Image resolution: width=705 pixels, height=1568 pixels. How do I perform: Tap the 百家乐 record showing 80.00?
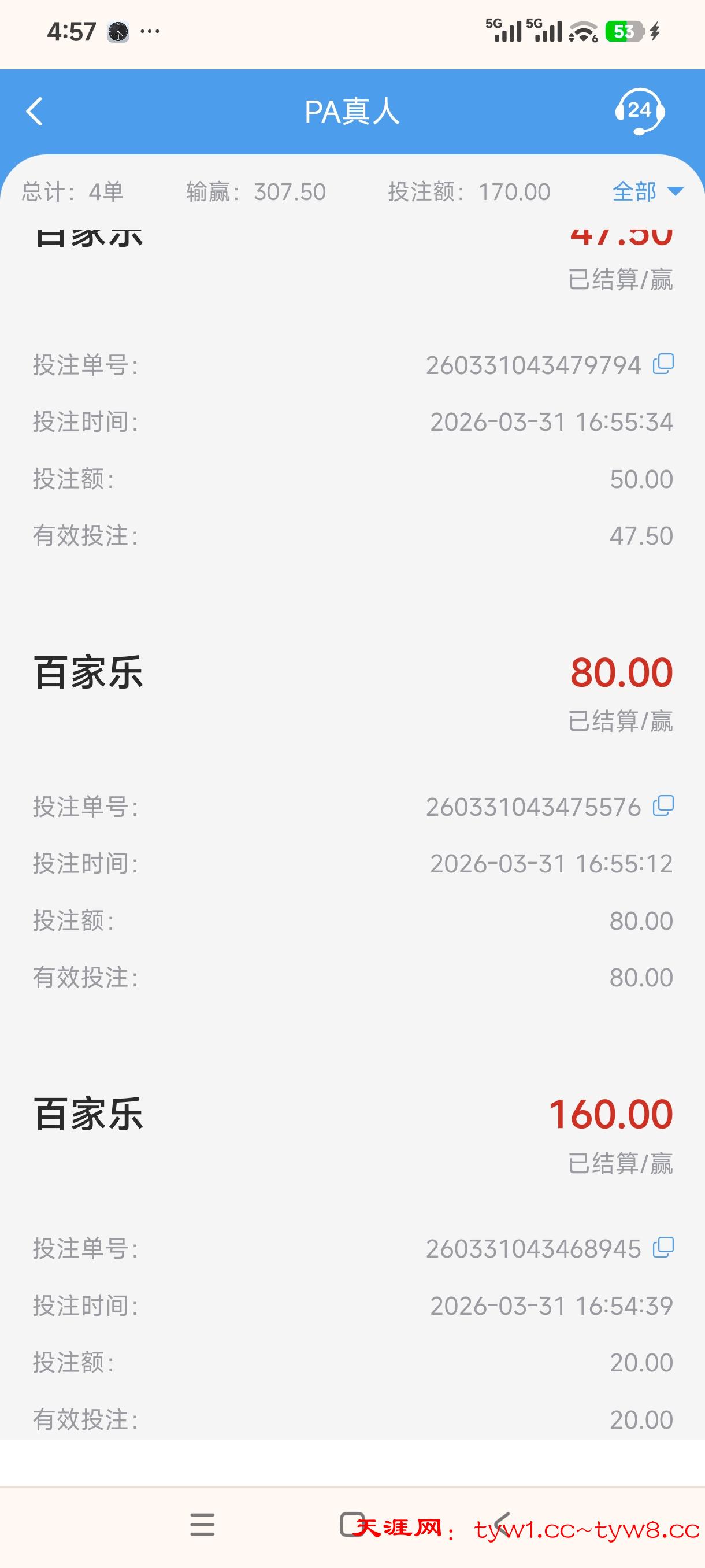coord(87,672)
